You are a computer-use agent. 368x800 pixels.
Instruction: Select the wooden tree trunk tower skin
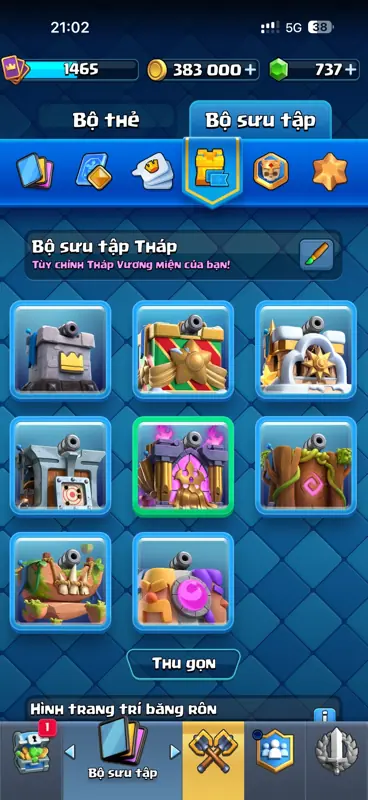306,466
